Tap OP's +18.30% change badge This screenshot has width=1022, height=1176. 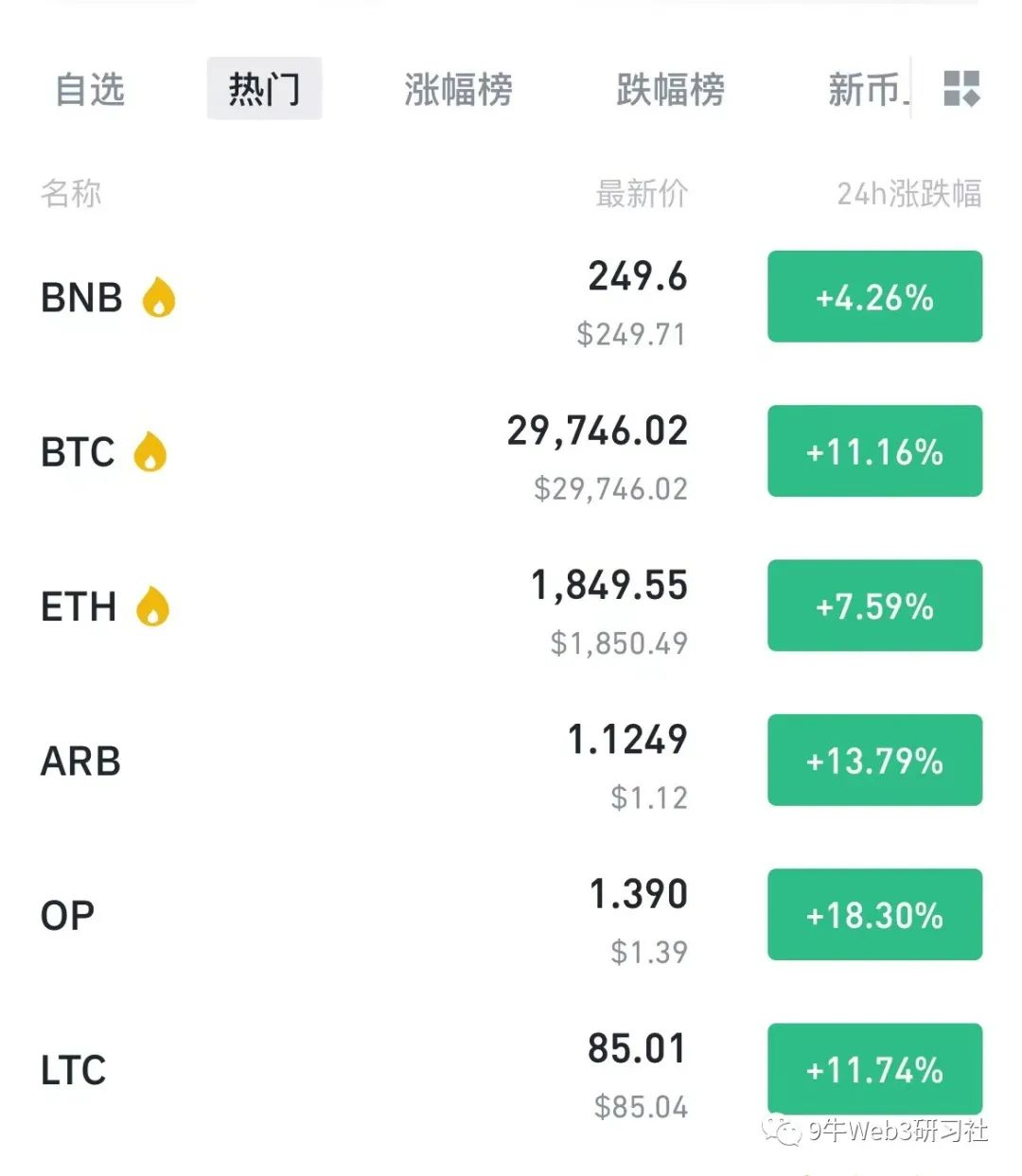(874, 915)
